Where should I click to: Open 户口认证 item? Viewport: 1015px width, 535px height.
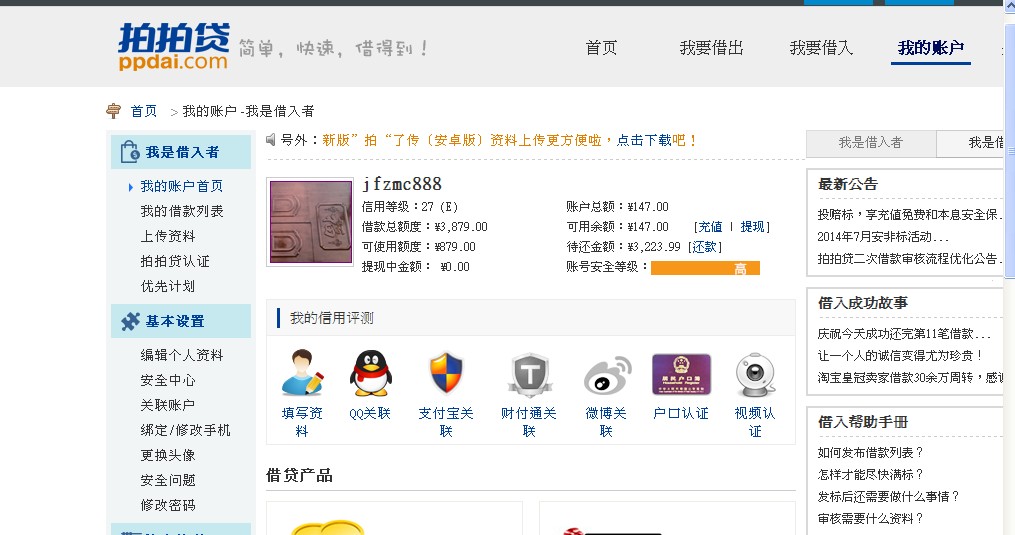[681, 375]
